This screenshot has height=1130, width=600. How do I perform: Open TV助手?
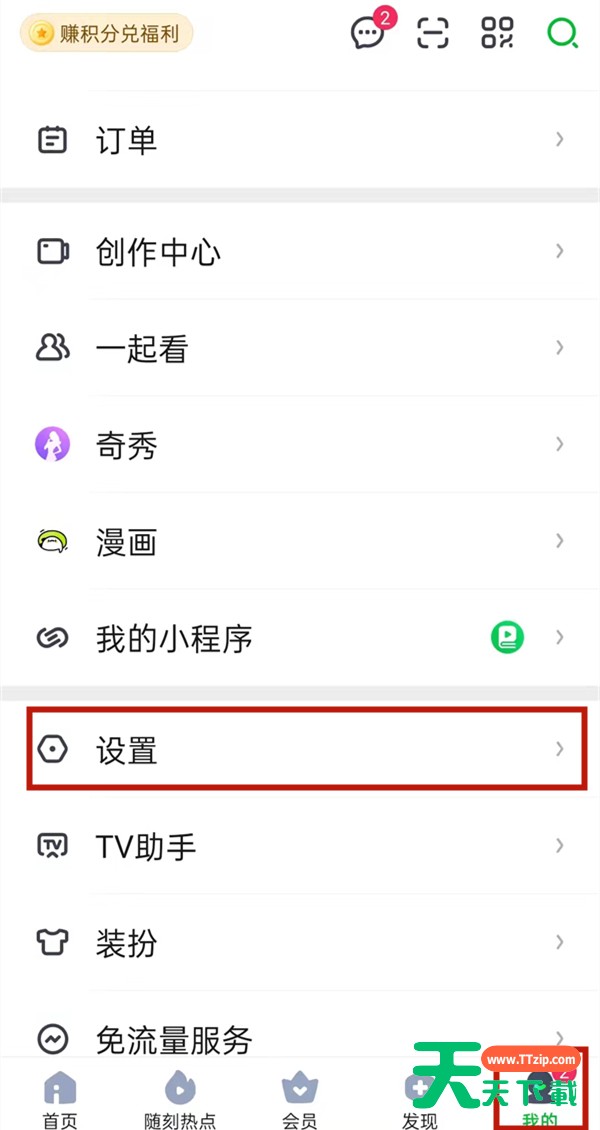pos(300,845)
